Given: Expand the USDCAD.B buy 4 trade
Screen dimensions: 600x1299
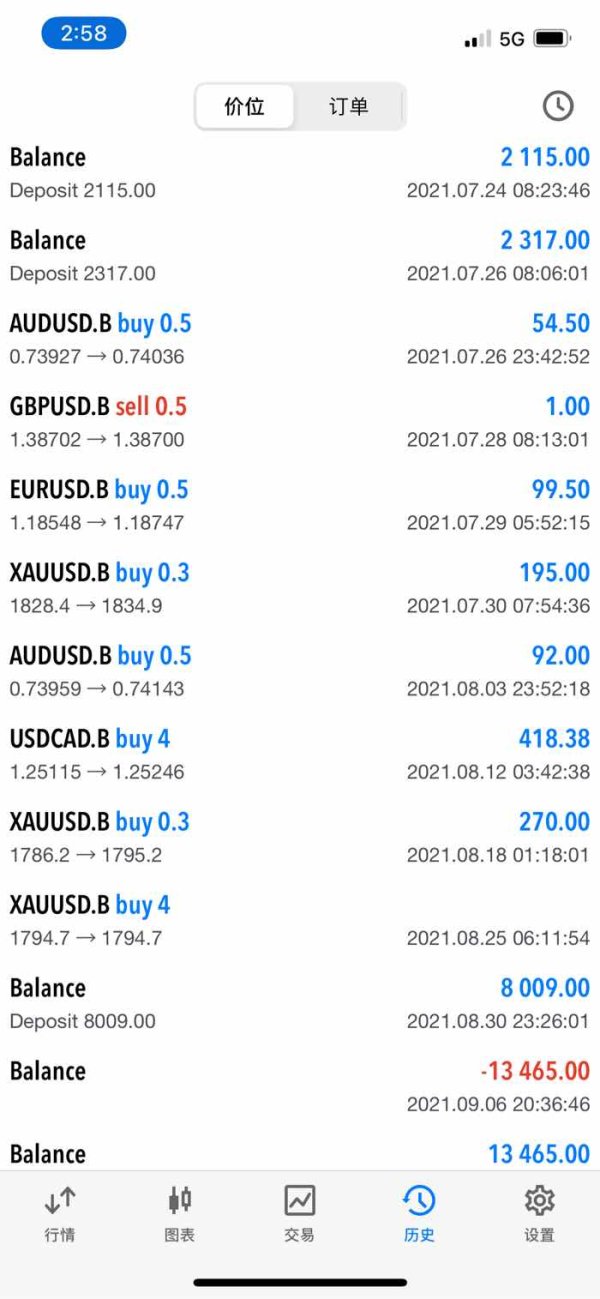Looking at the screenshot, I should coord(300,754).
